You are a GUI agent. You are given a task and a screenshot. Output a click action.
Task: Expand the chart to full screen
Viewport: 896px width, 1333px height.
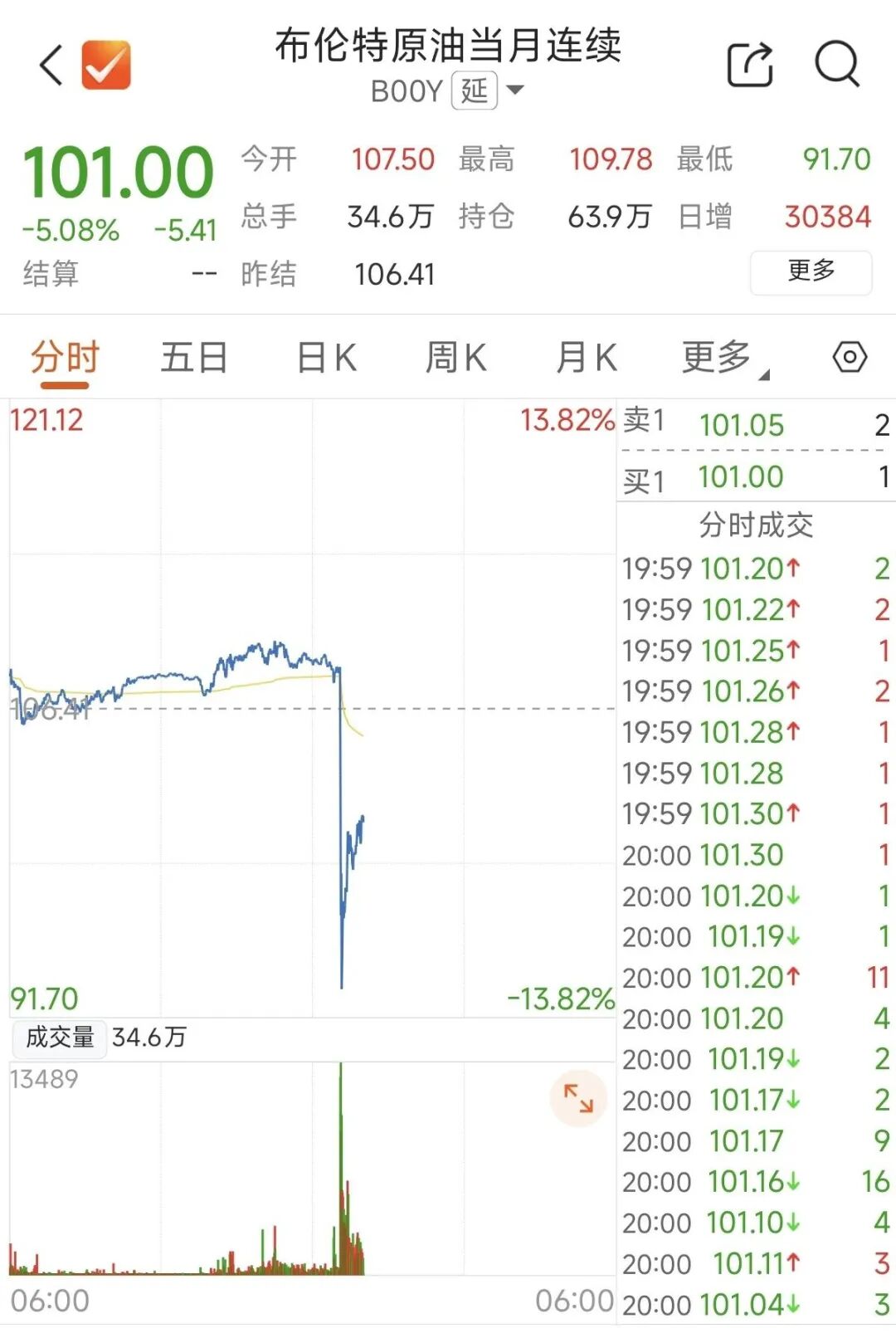578,1098
